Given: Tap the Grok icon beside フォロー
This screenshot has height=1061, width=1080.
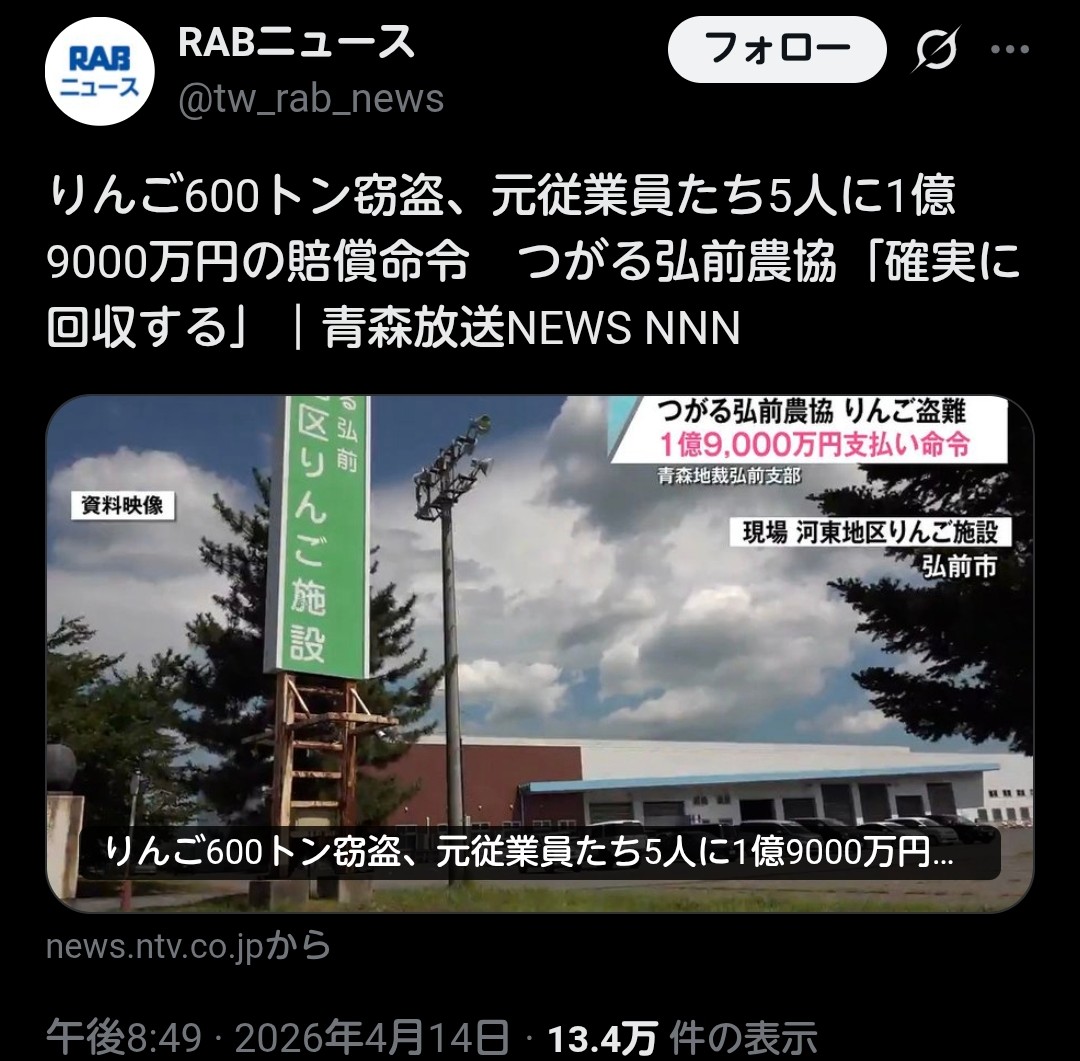Looking at the screenshot, I should click(936, 49).
